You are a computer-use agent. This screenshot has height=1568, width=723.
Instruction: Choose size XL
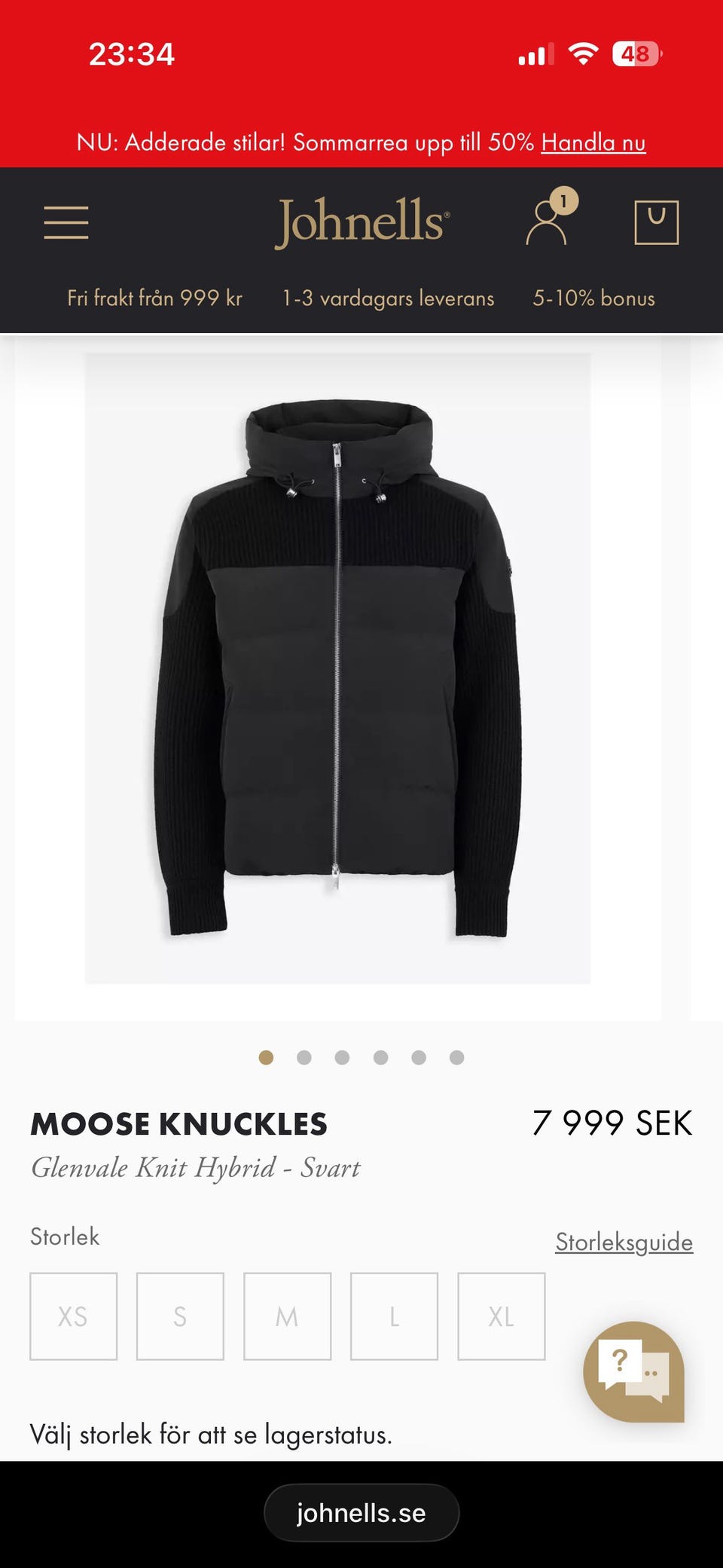(501, 1316)
